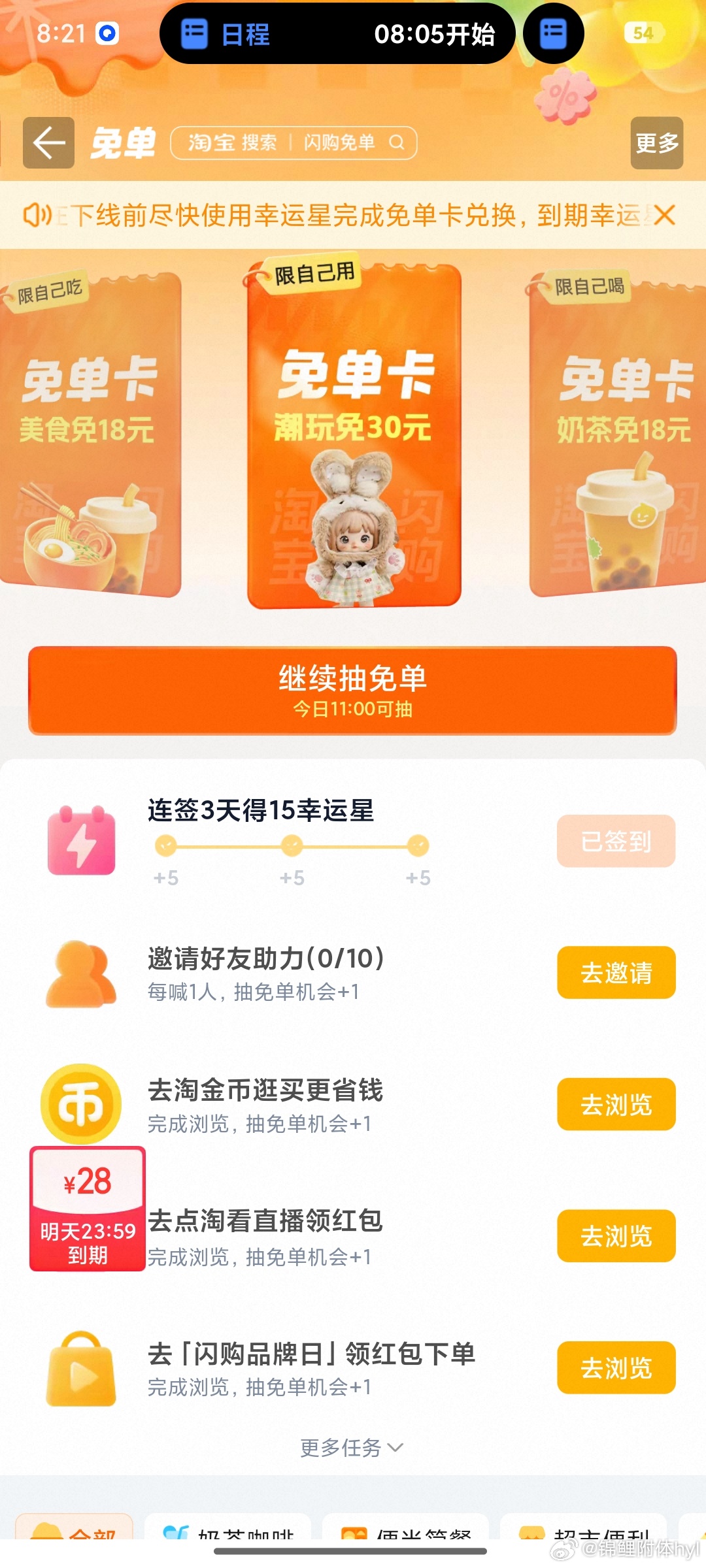
Task: Tap the 继续抽免单 button
Action: point(352,690)
